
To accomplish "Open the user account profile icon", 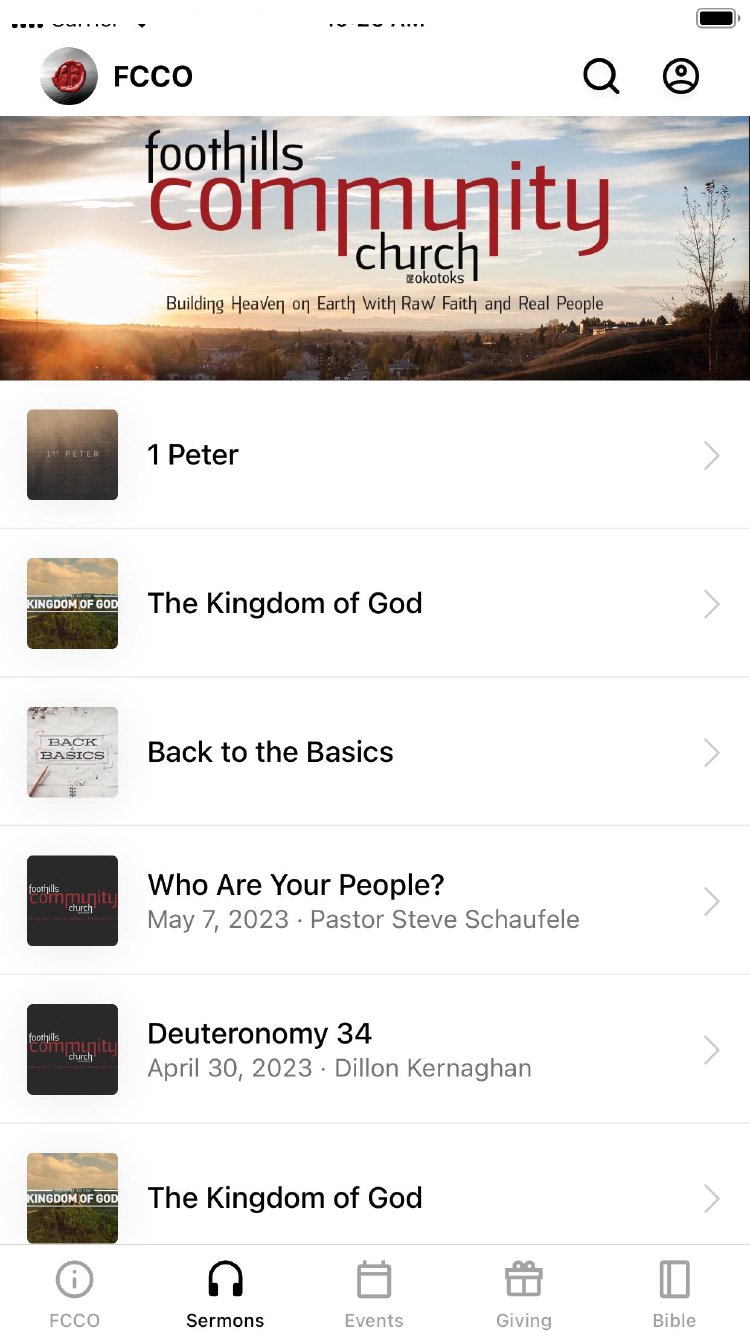I will pos(681,76).
